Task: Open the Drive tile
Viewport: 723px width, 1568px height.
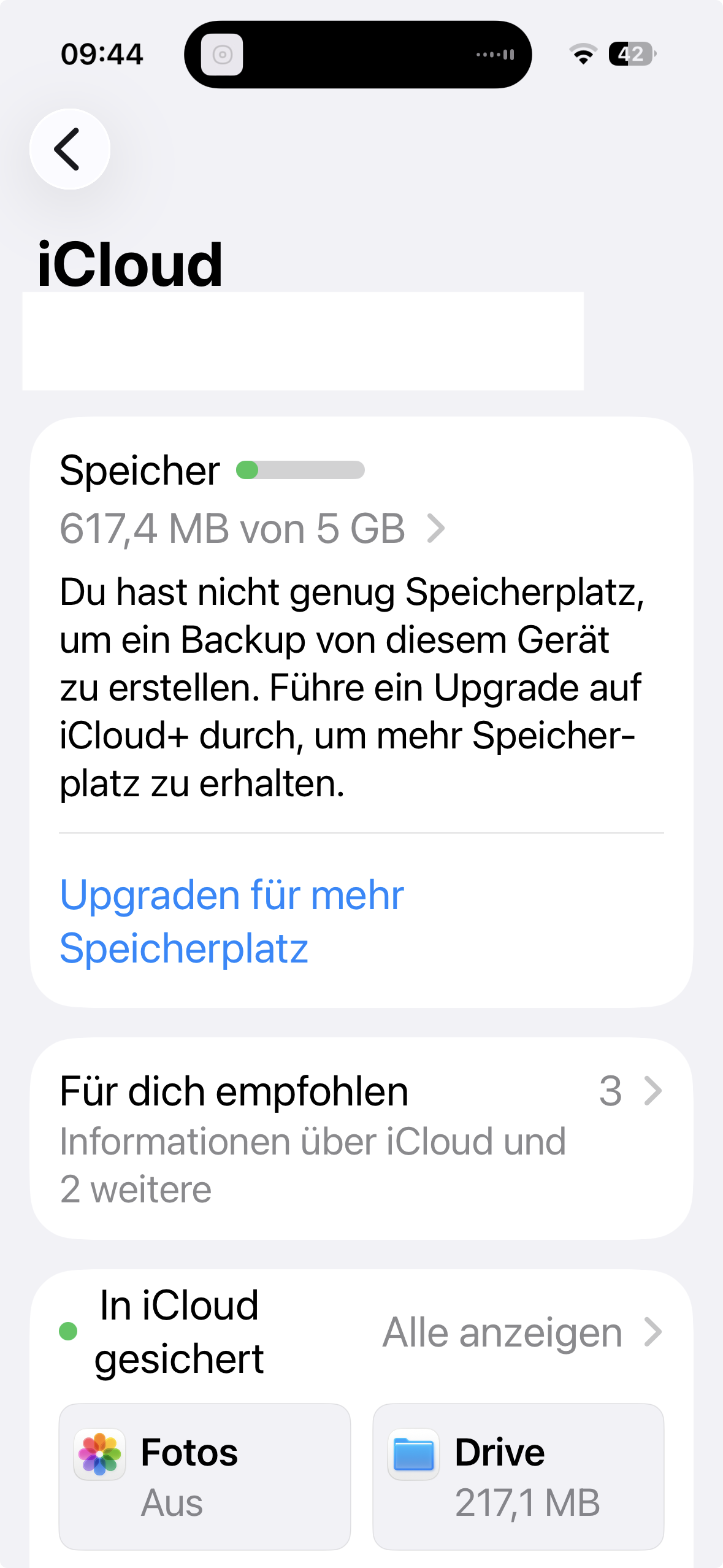Action: pyautogui.click(x=518, y=1476)
